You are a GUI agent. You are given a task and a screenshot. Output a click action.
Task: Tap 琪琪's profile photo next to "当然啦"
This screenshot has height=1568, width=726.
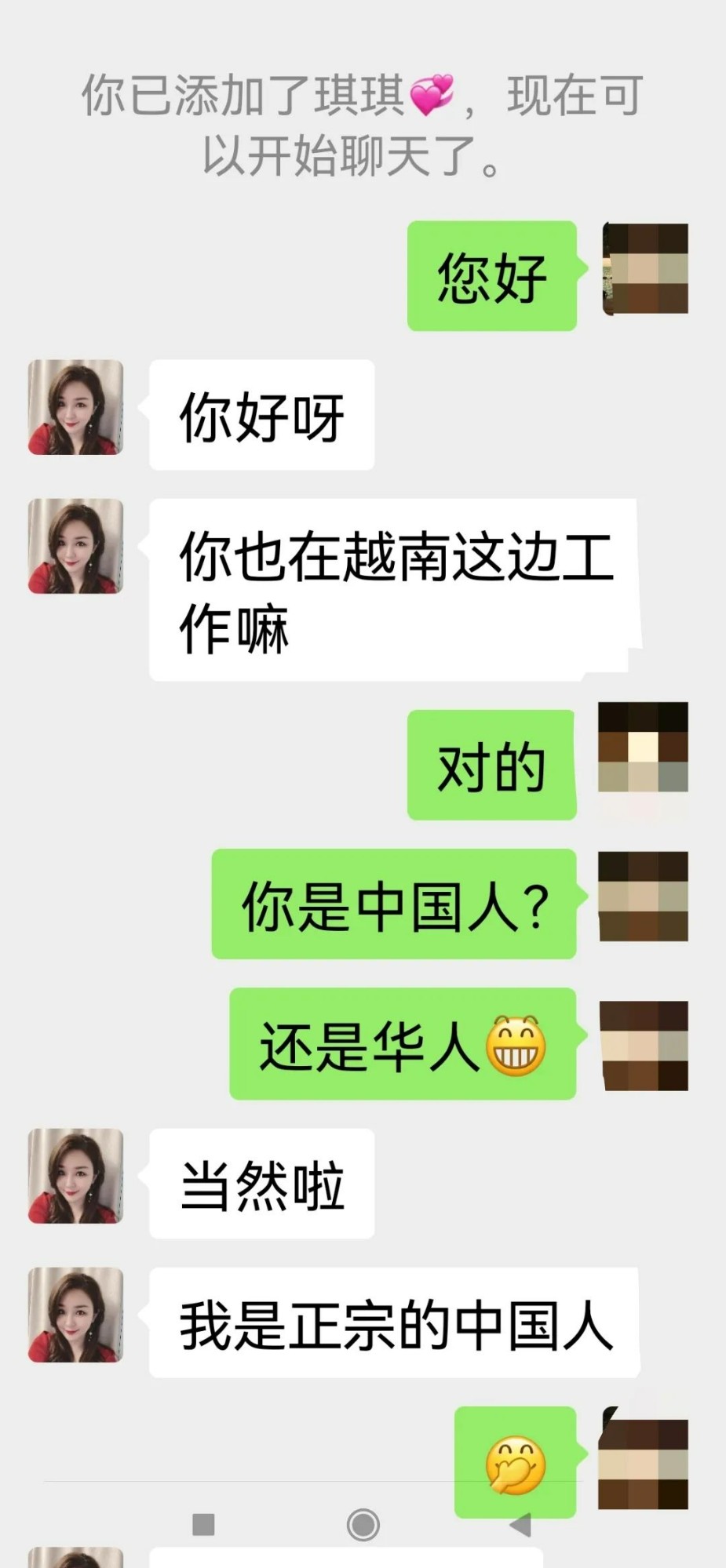coord(75,1176)
